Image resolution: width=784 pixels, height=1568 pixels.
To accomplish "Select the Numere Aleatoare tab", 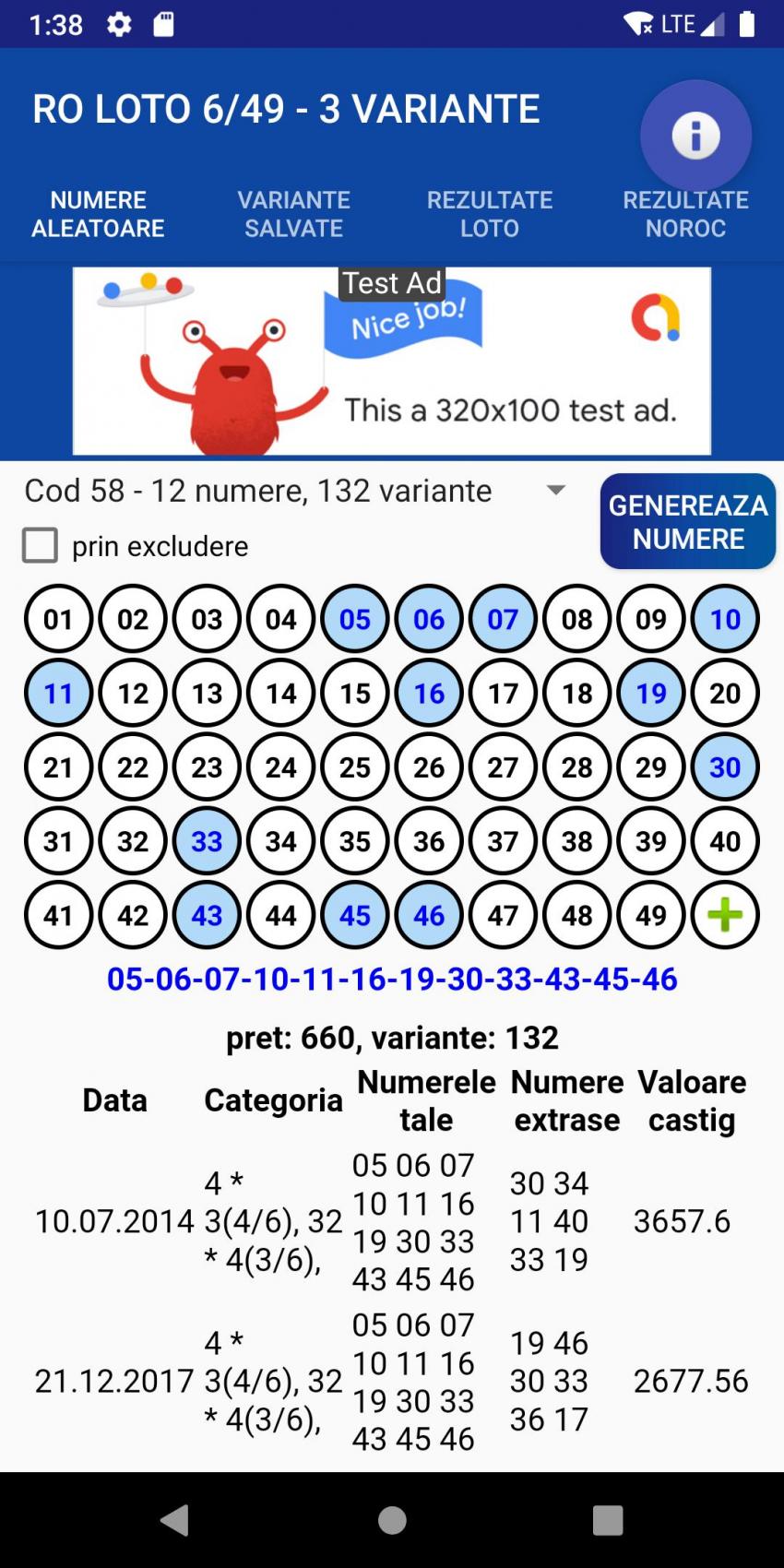I will pyautogui.click(x=98, y=214).
